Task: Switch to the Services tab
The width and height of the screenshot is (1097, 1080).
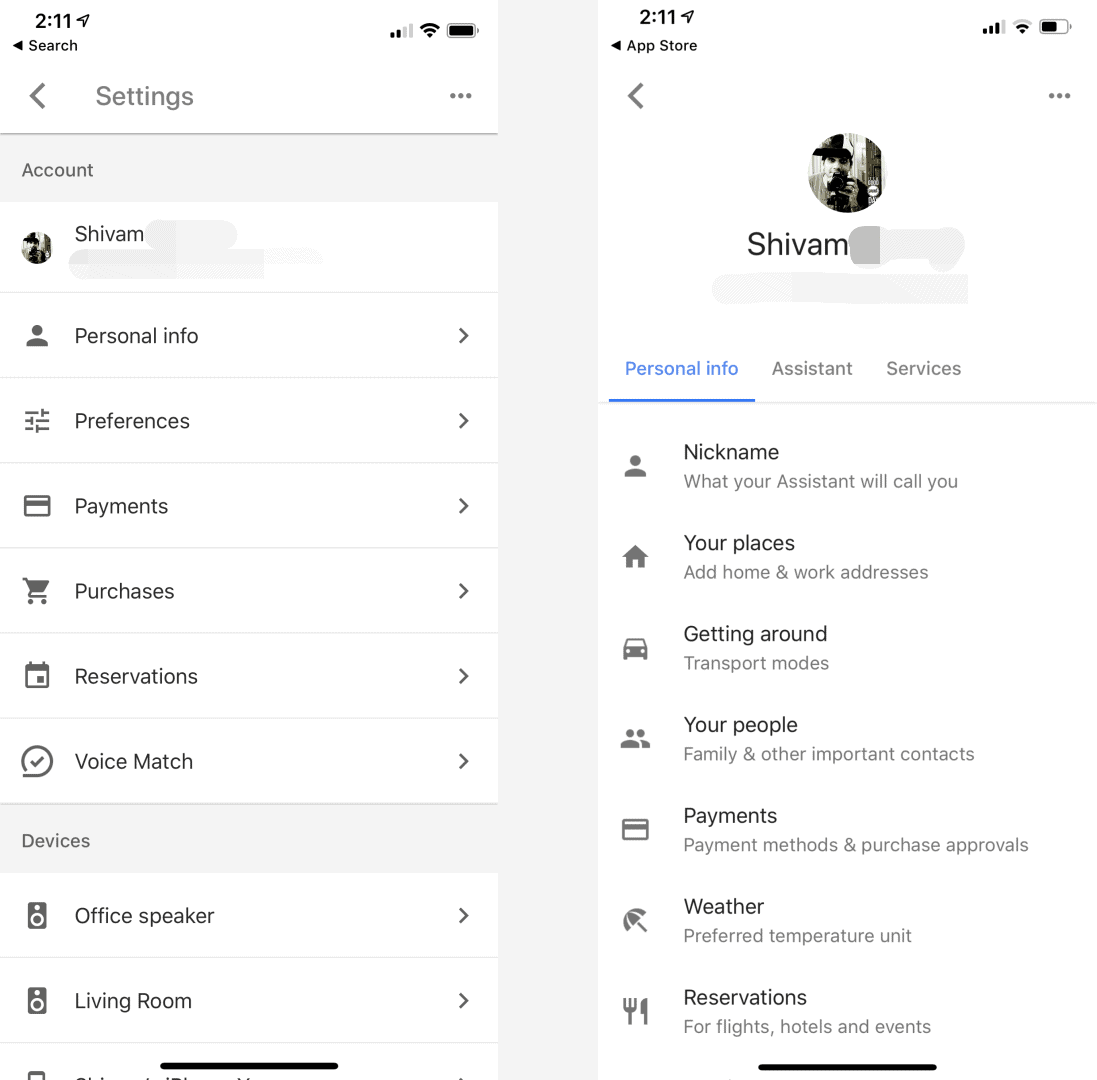Action: tap(923, 369)
